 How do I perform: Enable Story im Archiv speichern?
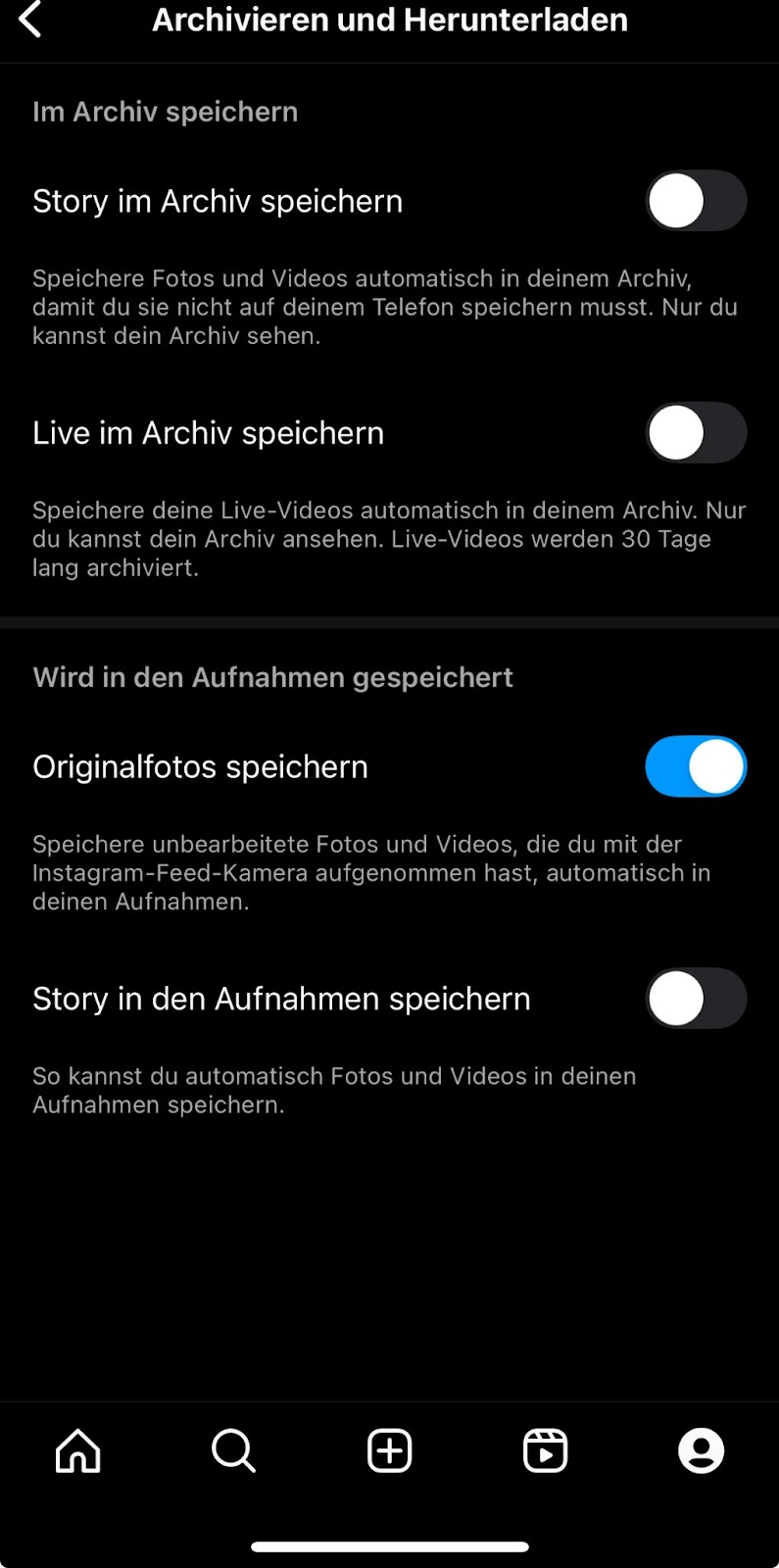pos(696,201)
